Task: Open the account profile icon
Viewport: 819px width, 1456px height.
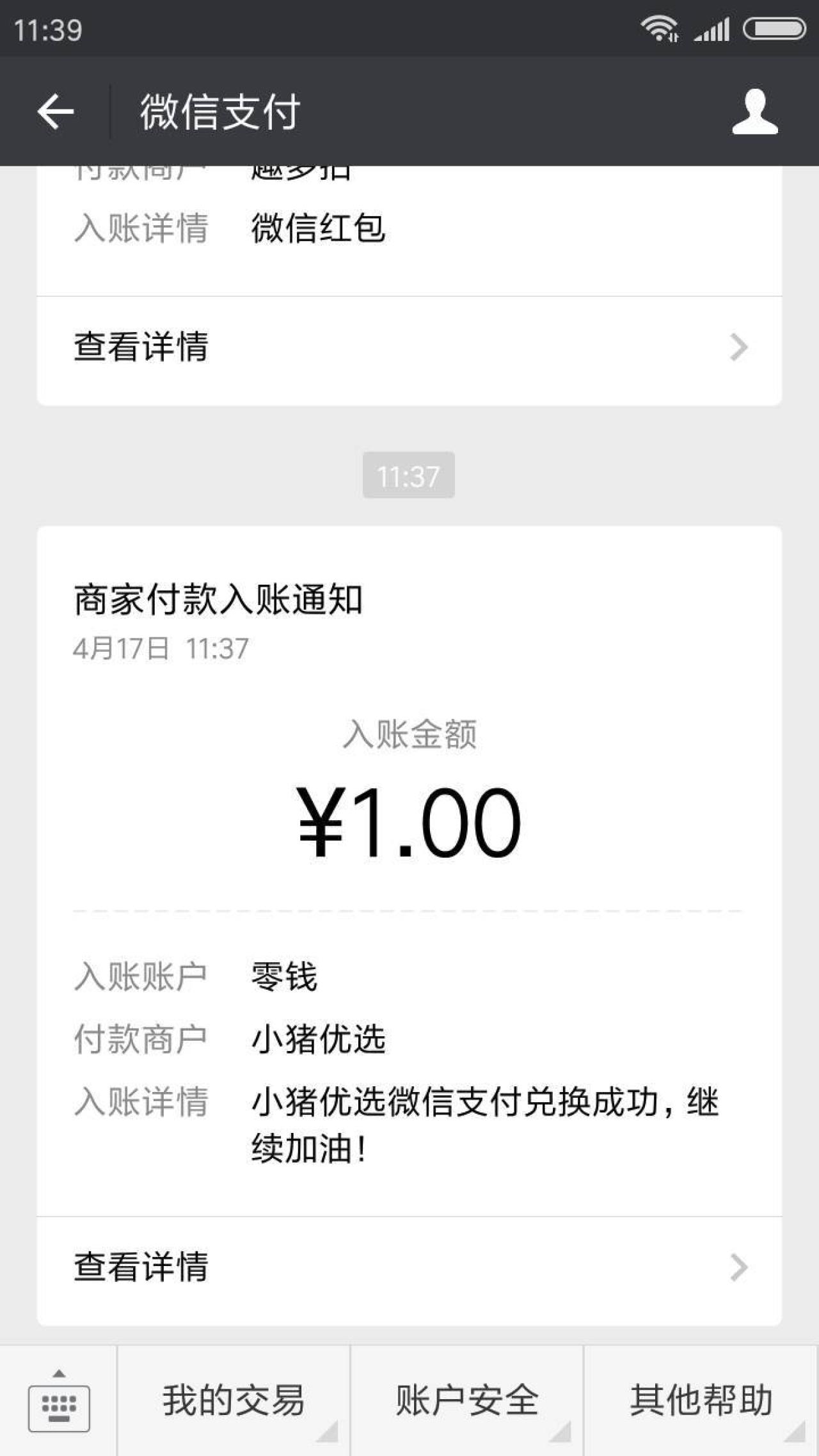Action: [754, 112]
